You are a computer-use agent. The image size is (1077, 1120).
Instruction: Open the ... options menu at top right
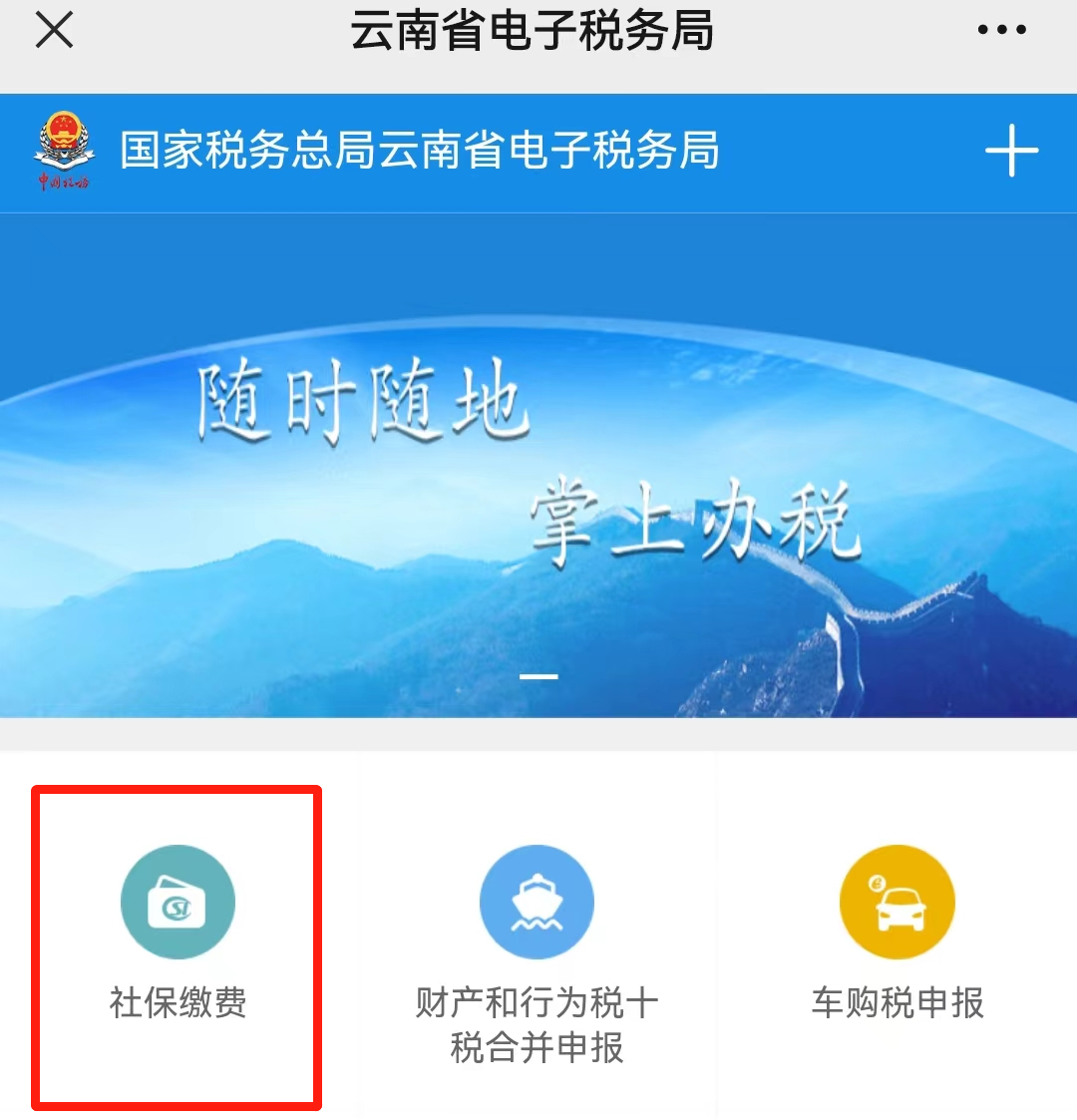1000,30
